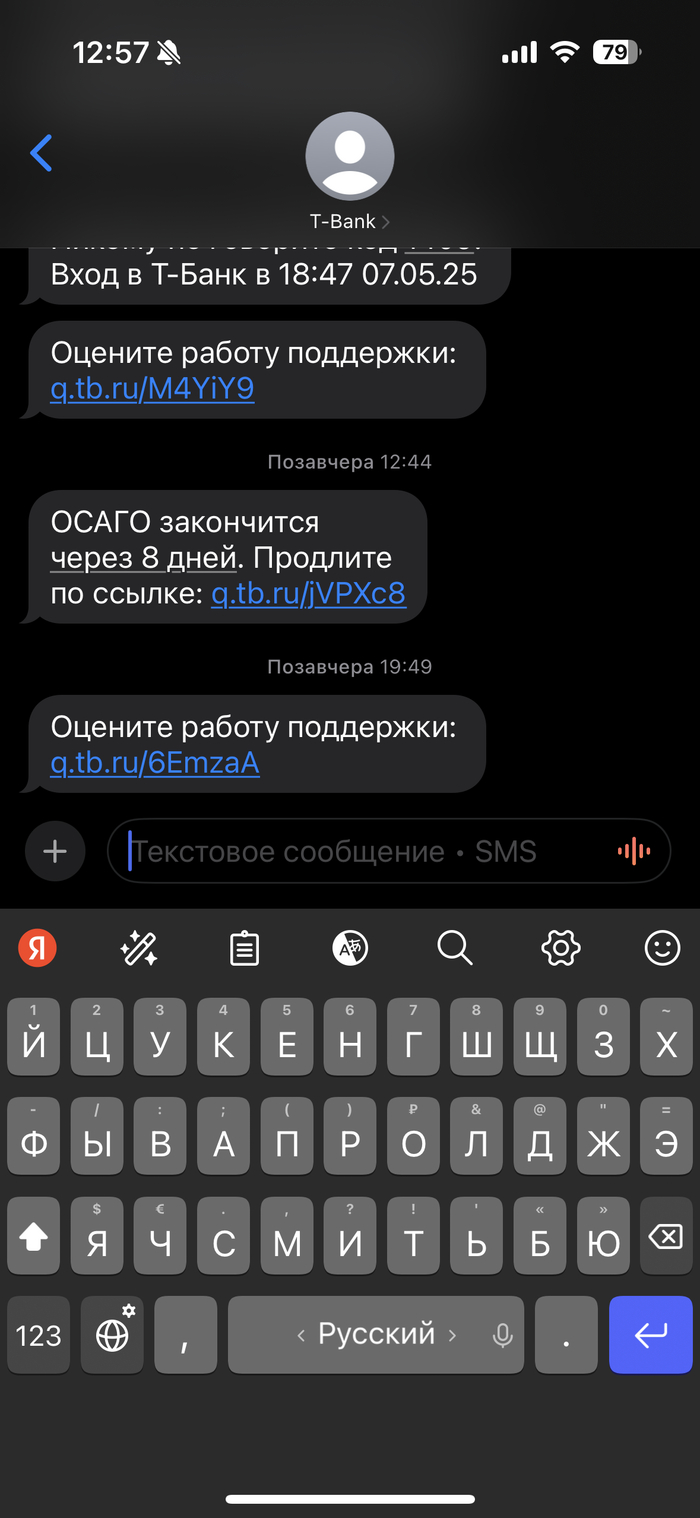Viewport: 700px width, 1518px height.
Task: Open the keyboard magic wand tool
Action: pyautogui.click(x=139, y=948)
